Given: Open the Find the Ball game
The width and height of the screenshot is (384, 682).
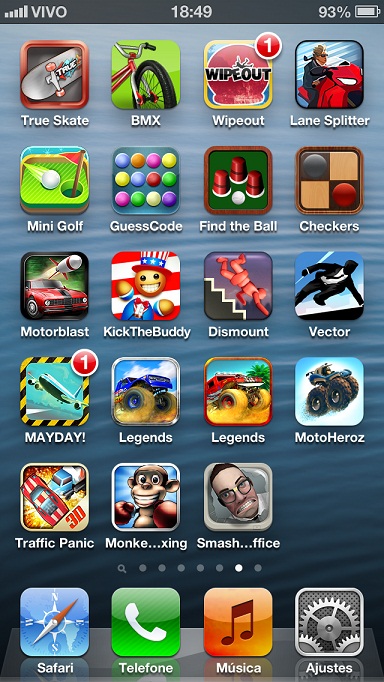Looking at the screenshot, I should tap(238, 180).
